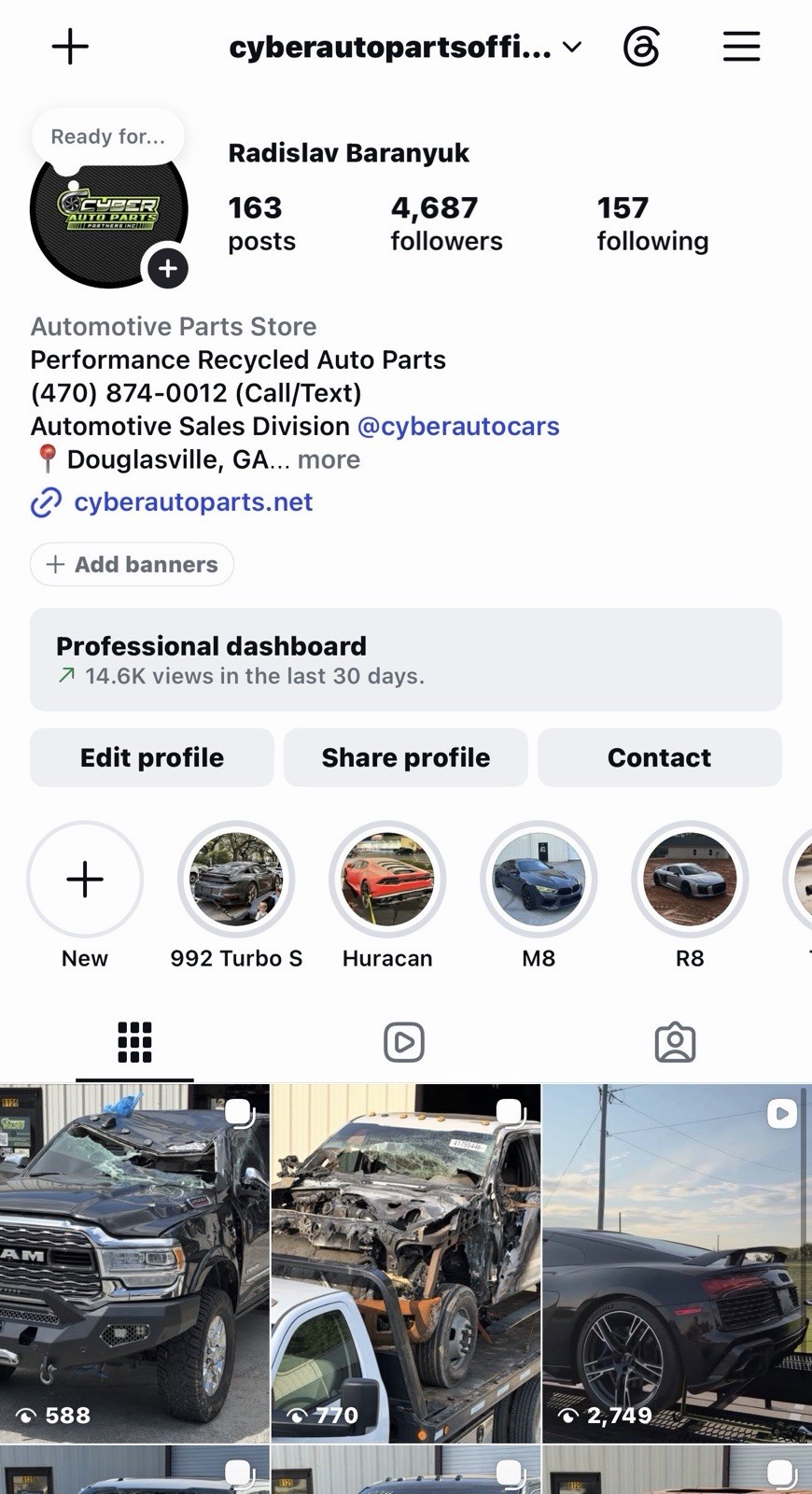The width and height of the screenshot is (812, 1494).
Task: Open the post with 2,749 views
Action: 677,1263
